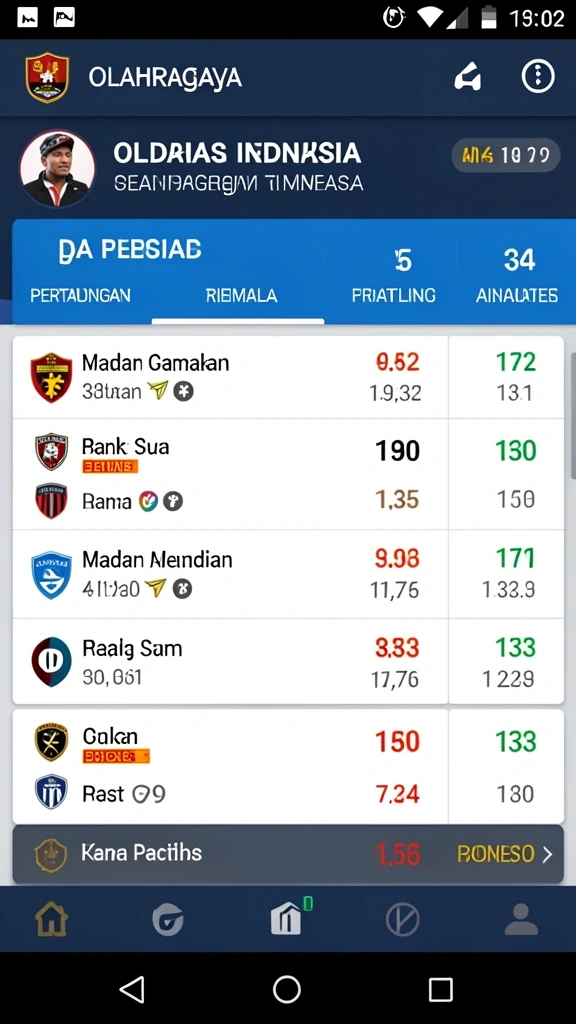The height and width of the screenshot is (1024, 576).
Task: Open the Madan Gamakan match row
Action: pyautogui.click(x=288, y=377)
